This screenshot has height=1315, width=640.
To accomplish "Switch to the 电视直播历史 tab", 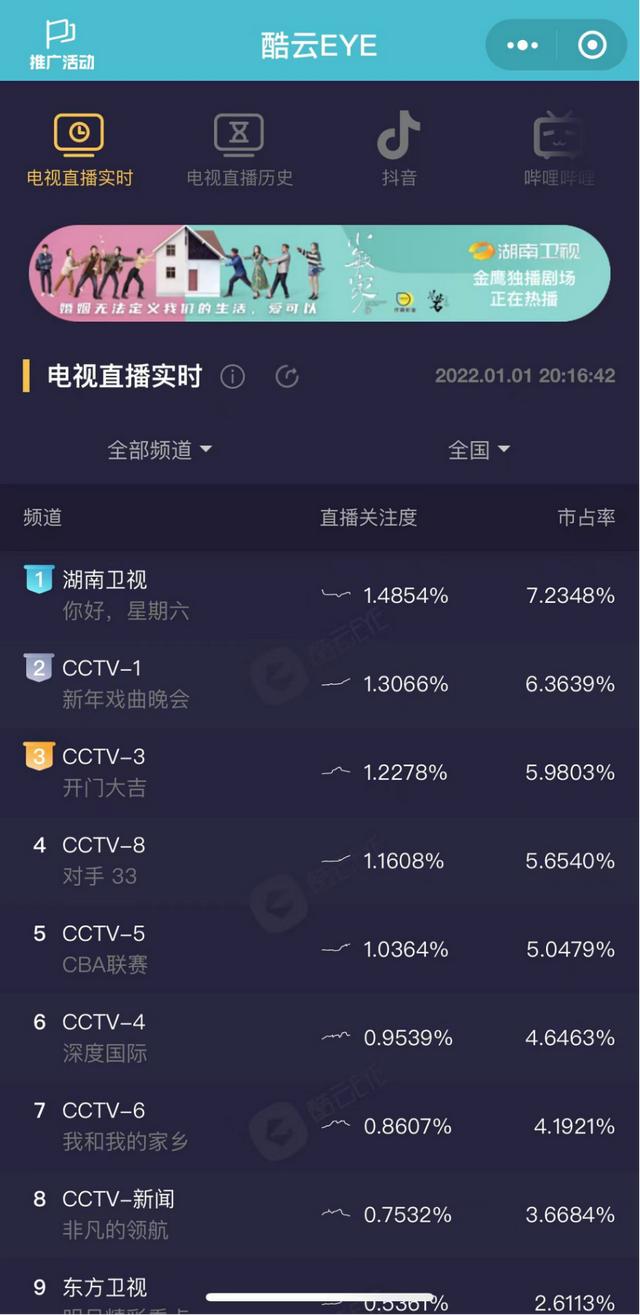I will pos(239,150).
